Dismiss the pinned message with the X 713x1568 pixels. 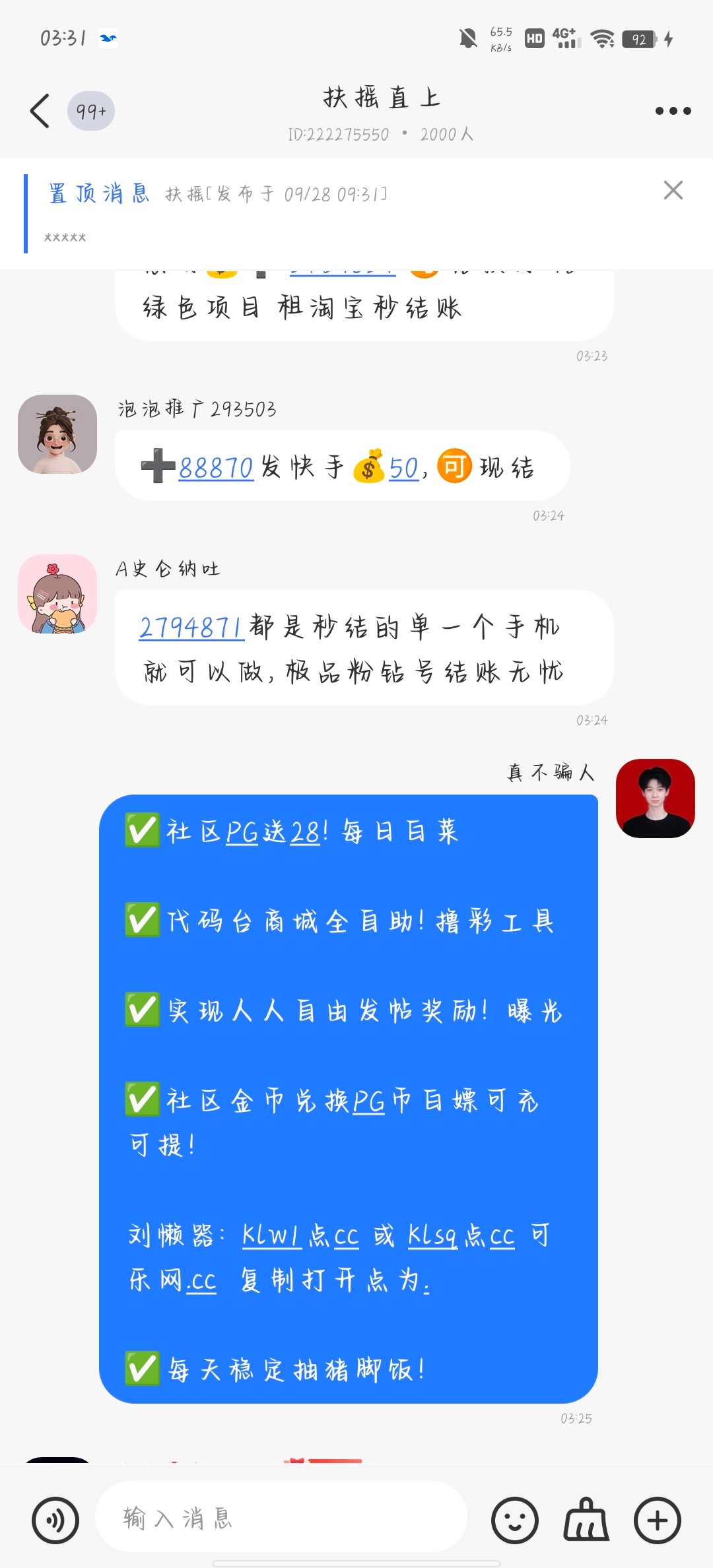[x=673, y=191]
